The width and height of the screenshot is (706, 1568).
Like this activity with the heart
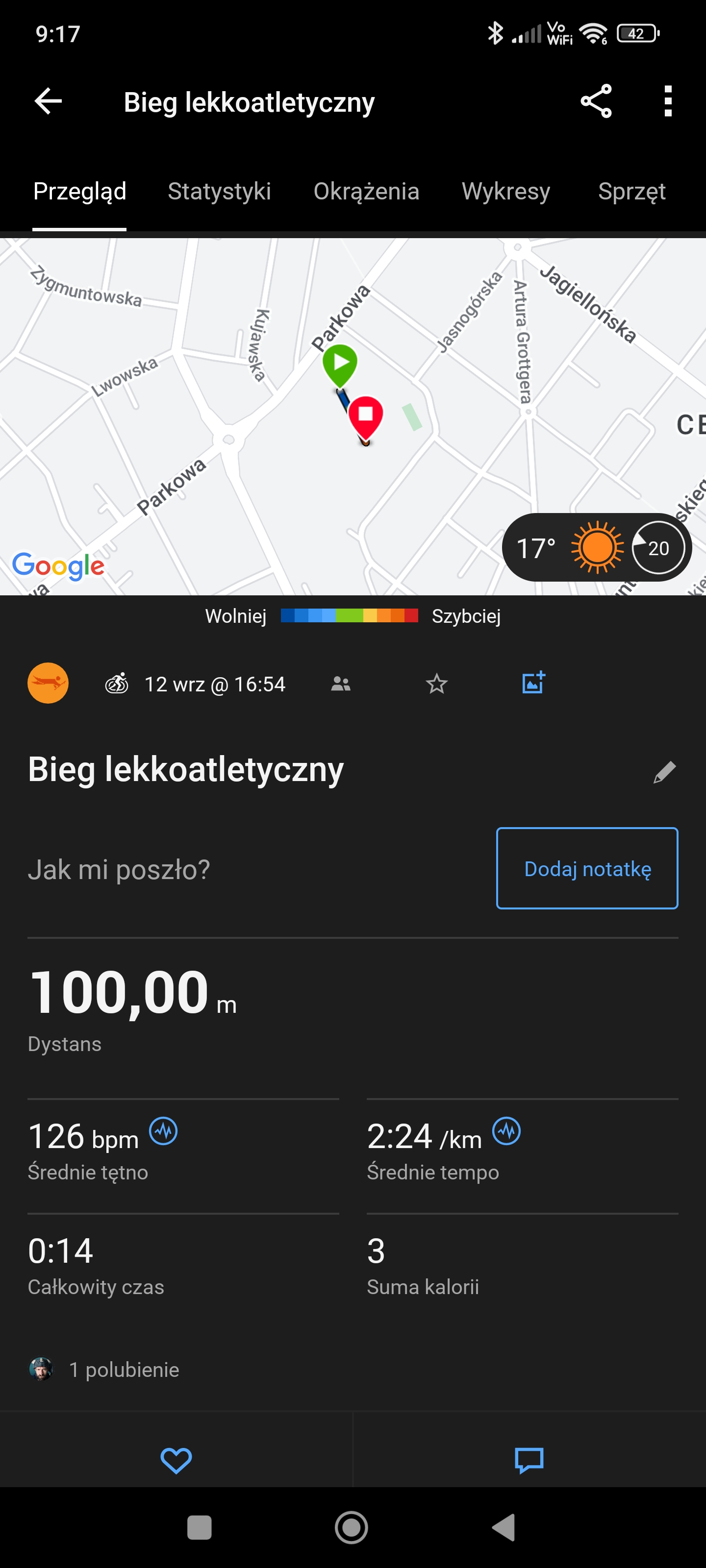[x=176, y=1460]
